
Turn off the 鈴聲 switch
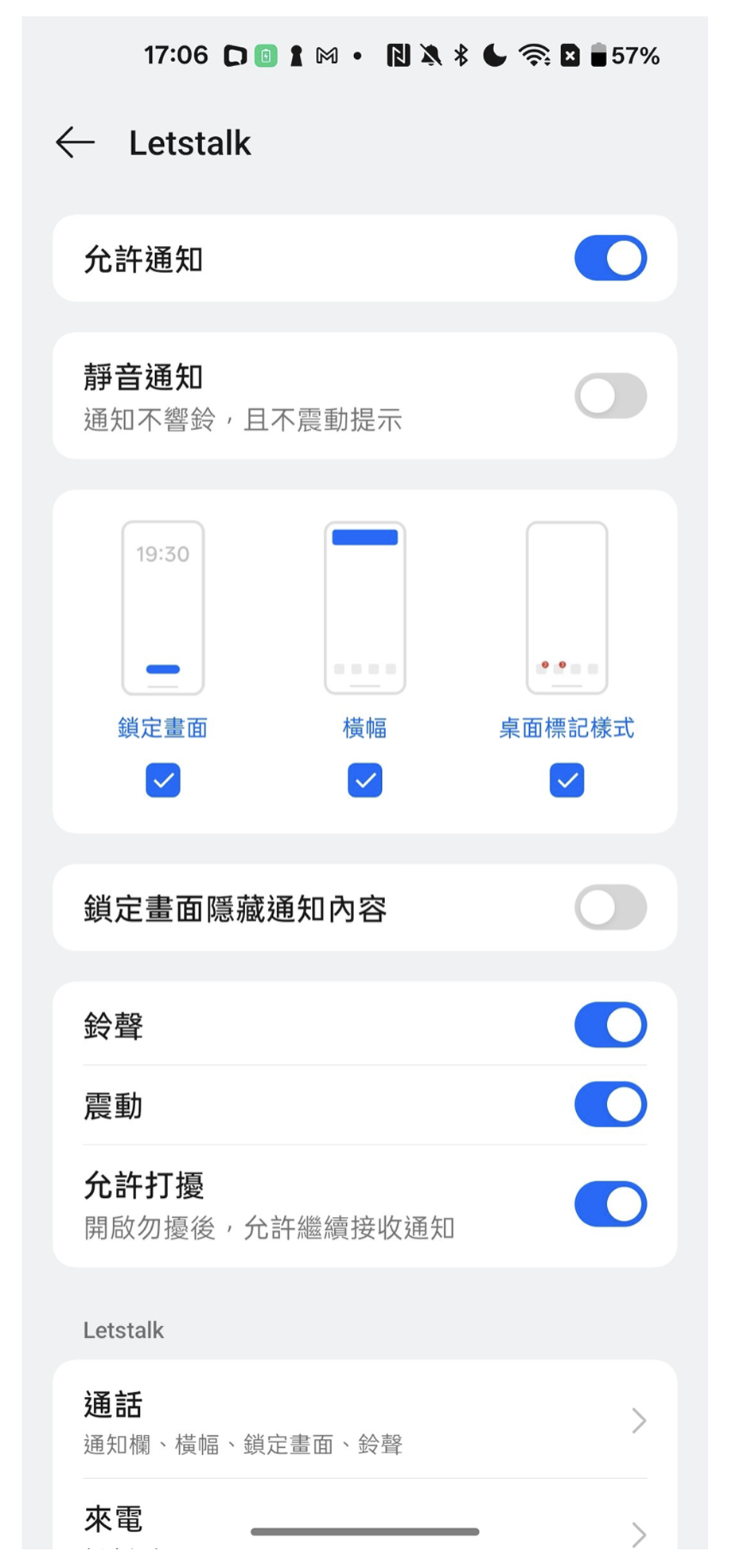610,1024
